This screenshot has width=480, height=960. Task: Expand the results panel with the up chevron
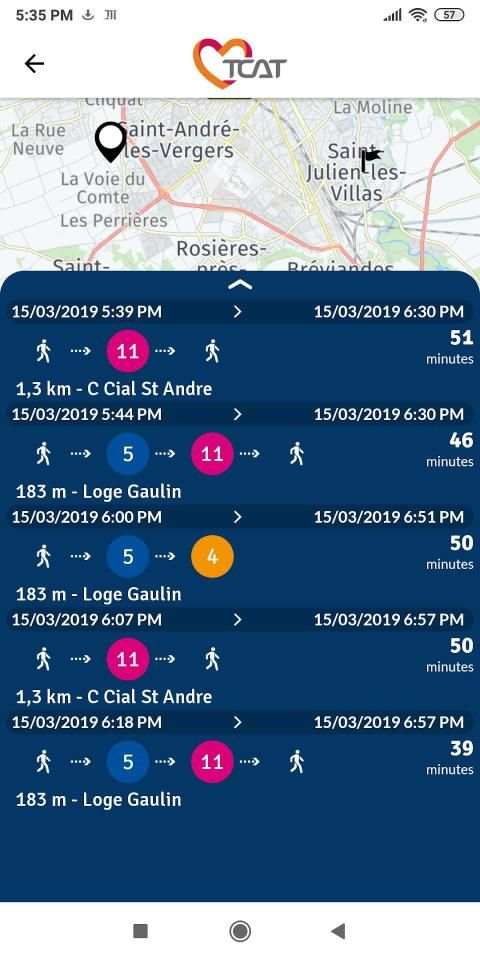click(239, 285)
